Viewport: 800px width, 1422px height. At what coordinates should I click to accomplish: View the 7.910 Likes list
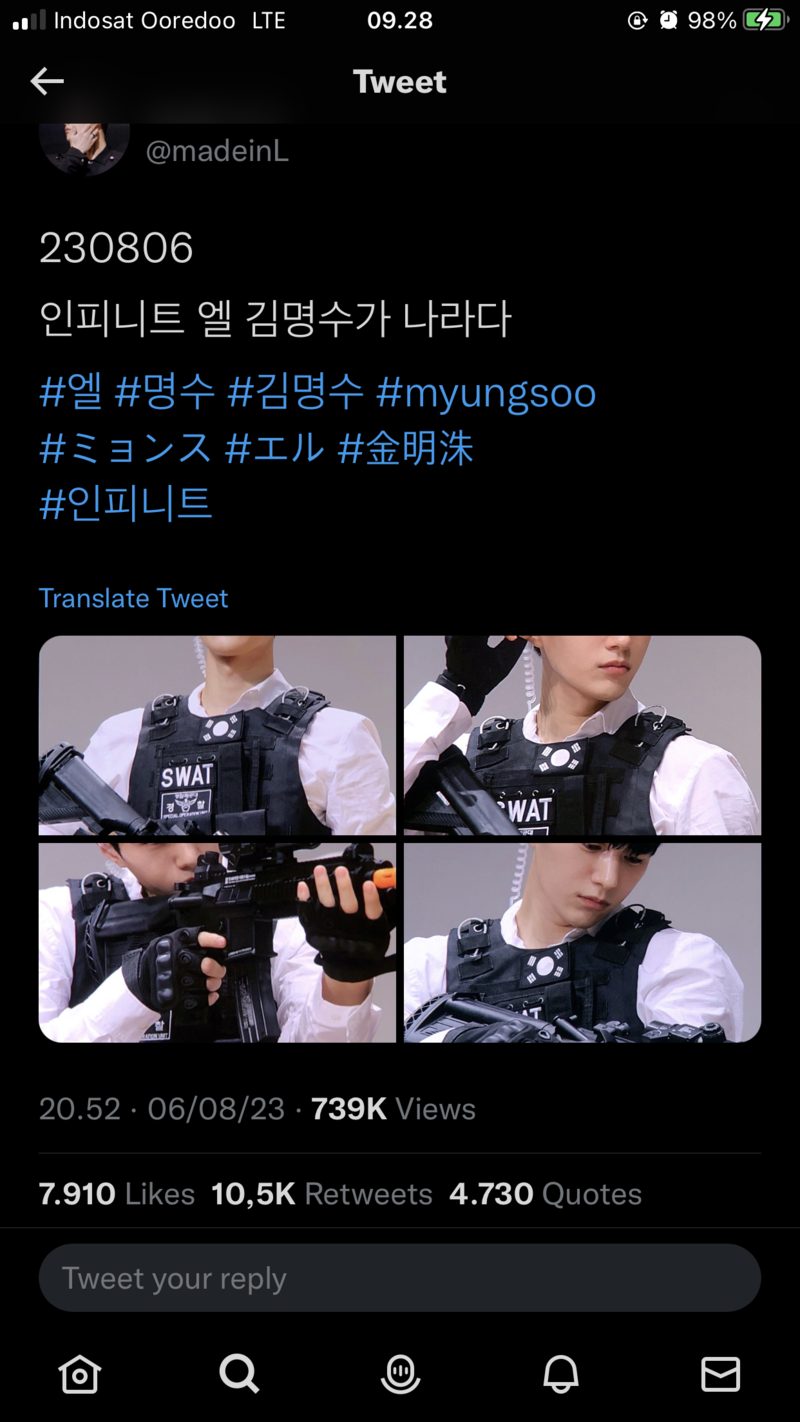pyautogui.click(x=117, y=1194)
